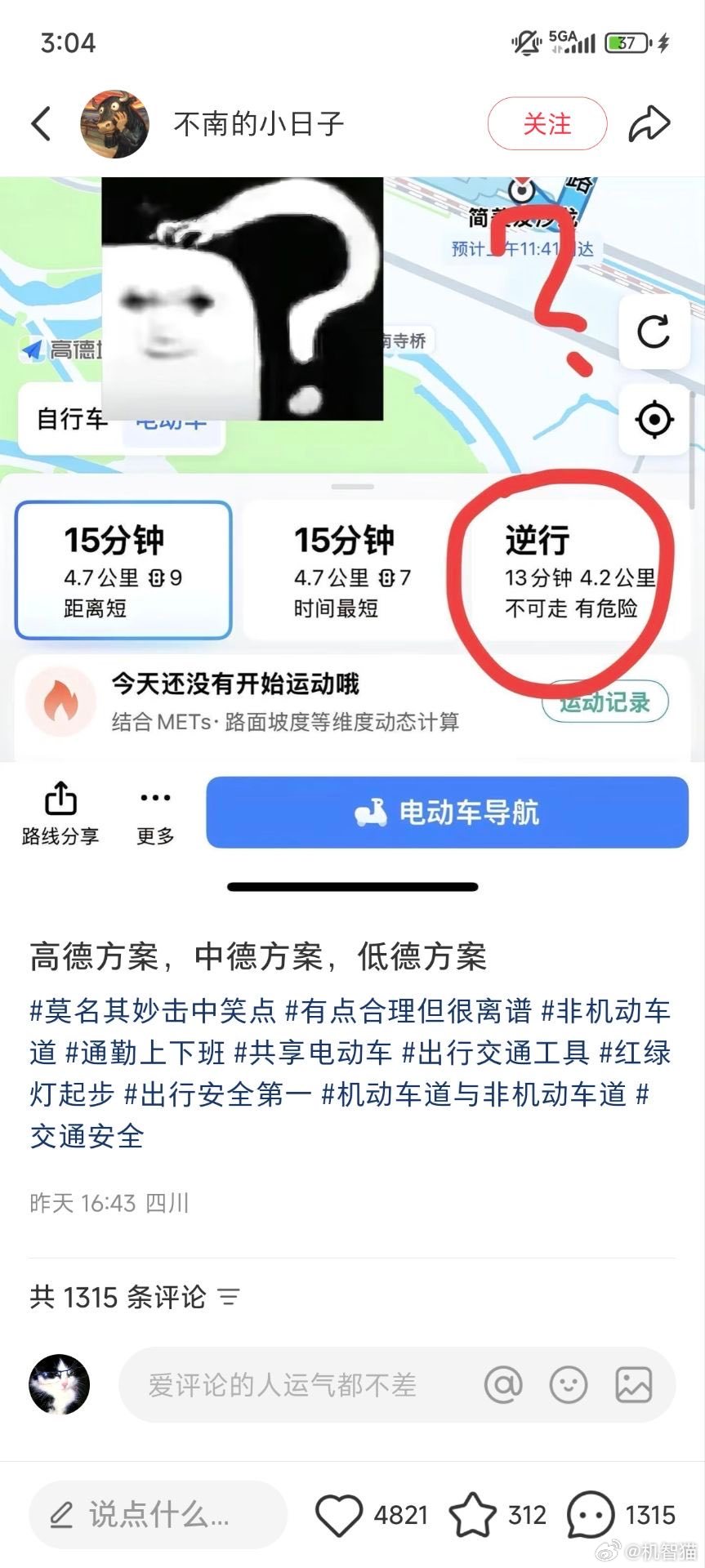705x1568 pixels.
Task: Mention someone with the @ icon
Action: (503, 1384)
